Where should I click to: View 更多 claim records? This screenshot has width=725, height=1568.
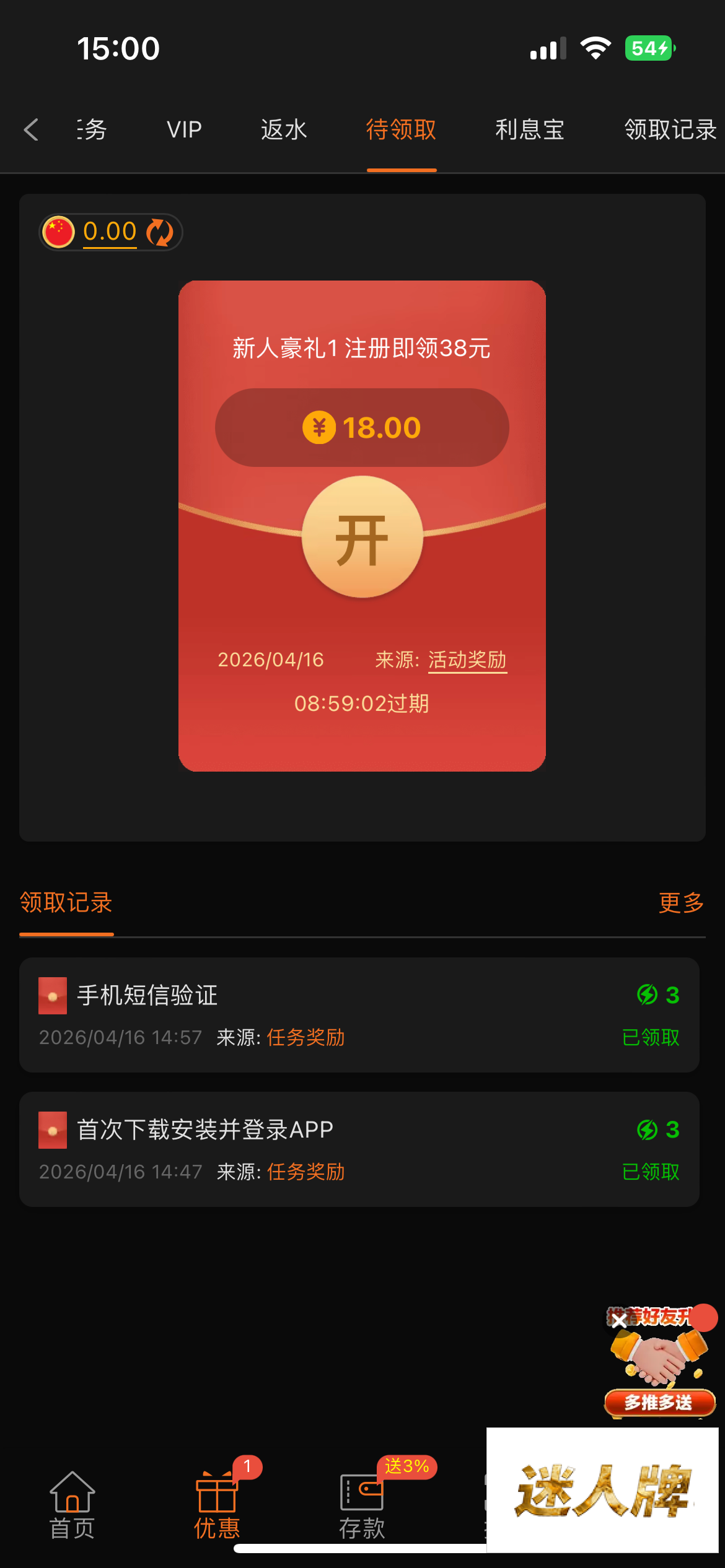pos(681,903)
